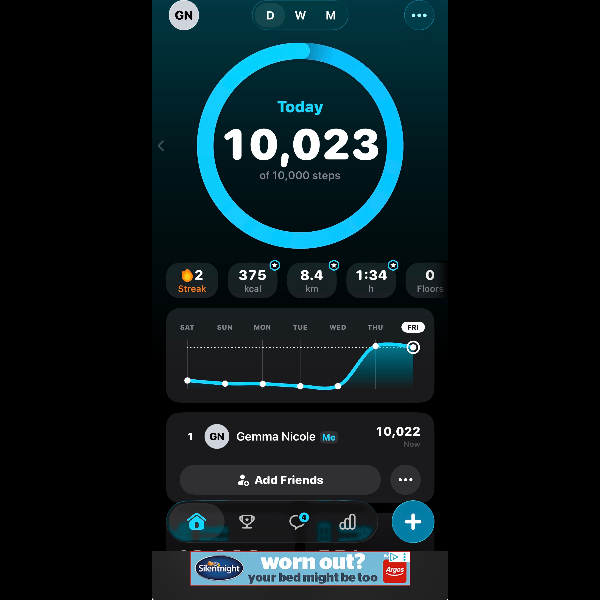Go to the previous day arrow

[x=161, y=146]
